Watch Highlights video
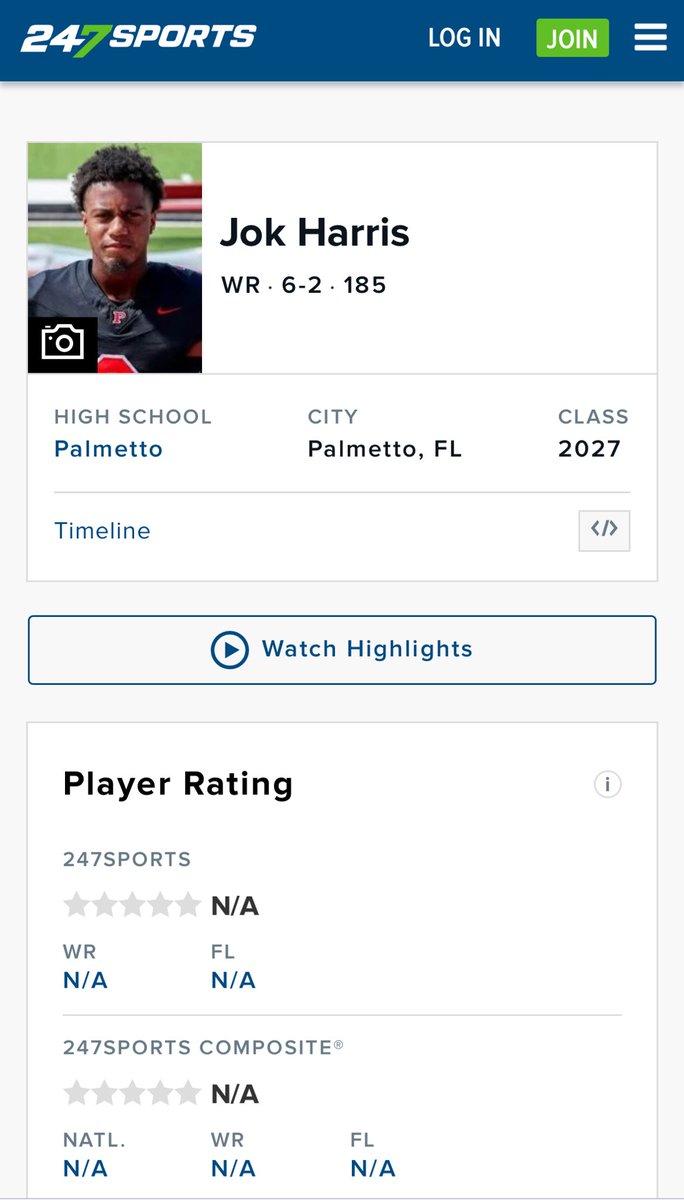The height and width of the screenshot is (1200, 684). coord(342,650)
